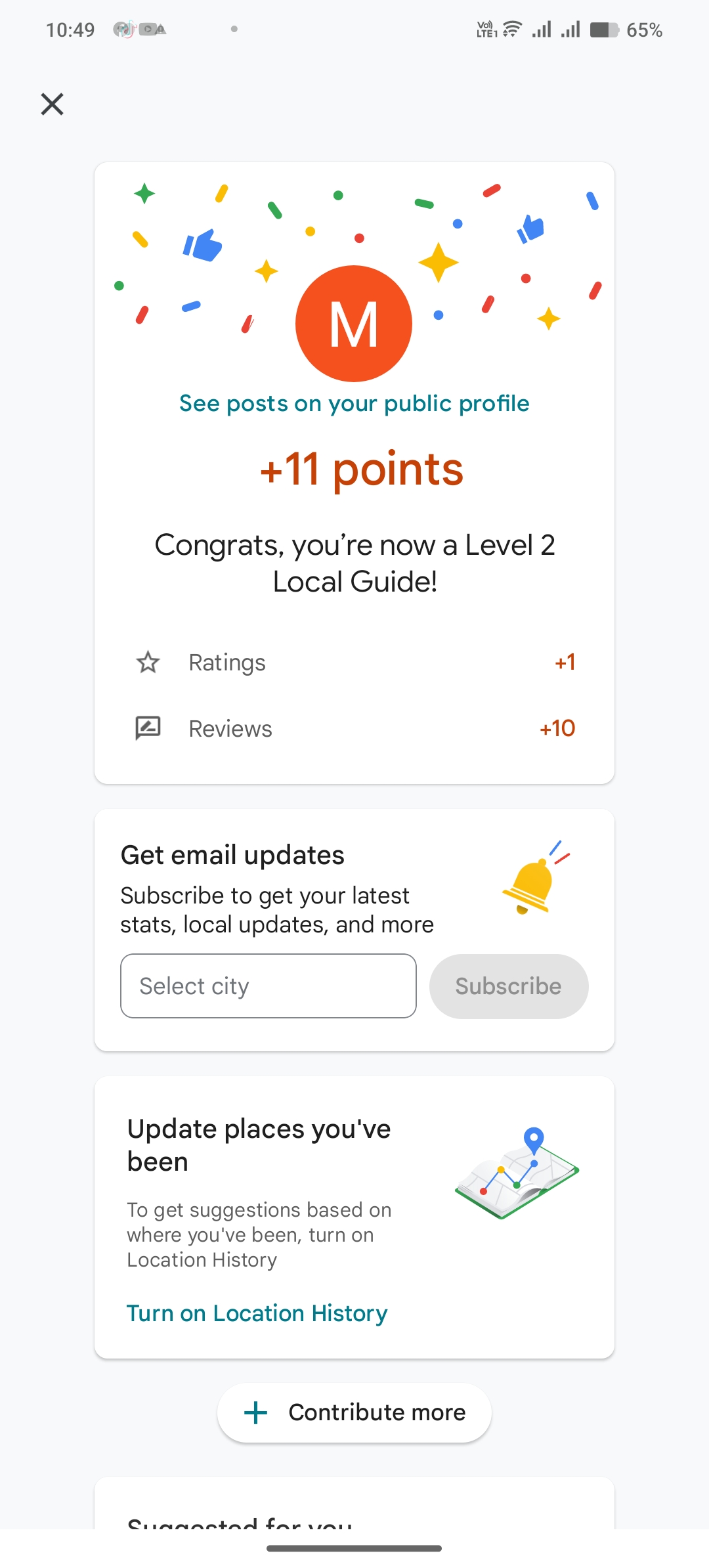709x1568 pixels.
Task: Tap the Select city field
Action: (268, 986)
